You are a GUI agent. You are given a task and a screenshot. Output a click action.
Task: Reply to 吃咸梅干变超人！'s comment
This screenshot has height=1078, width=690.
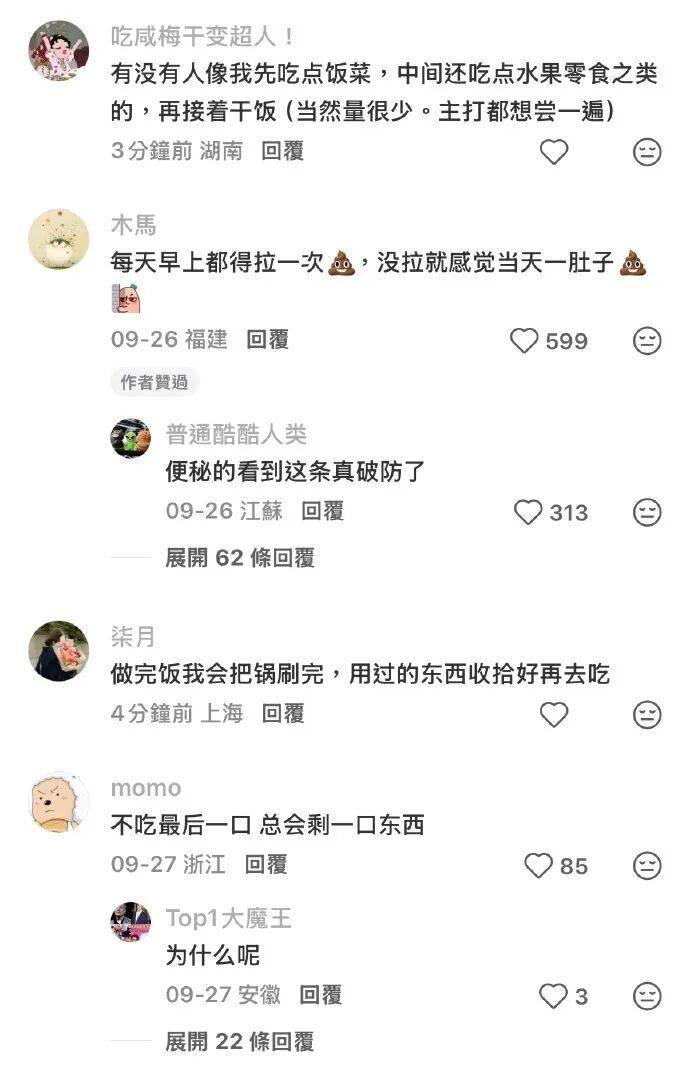tap(282, 151)
